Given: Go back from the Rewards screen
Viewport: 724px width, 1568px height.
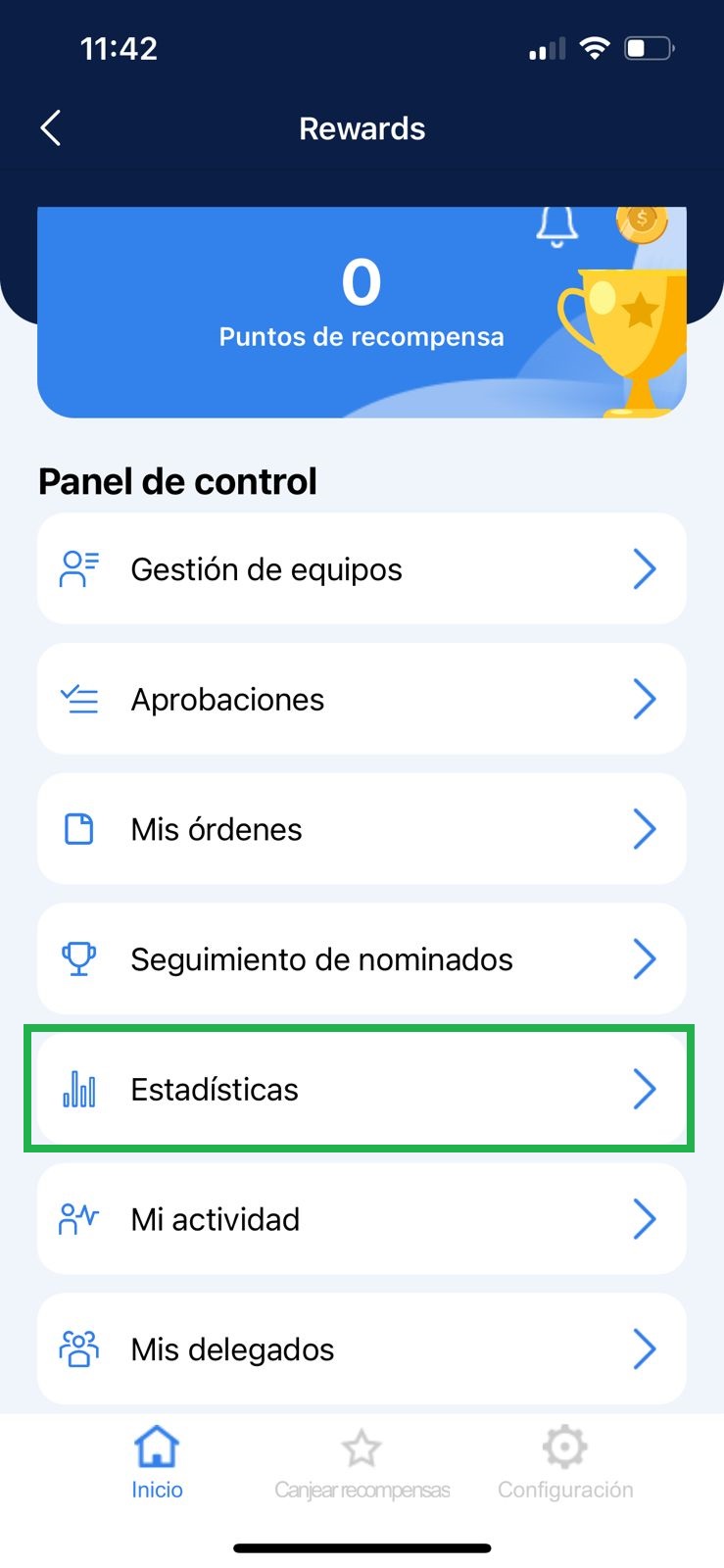Looking at the screenshot, I should point(51,128).
